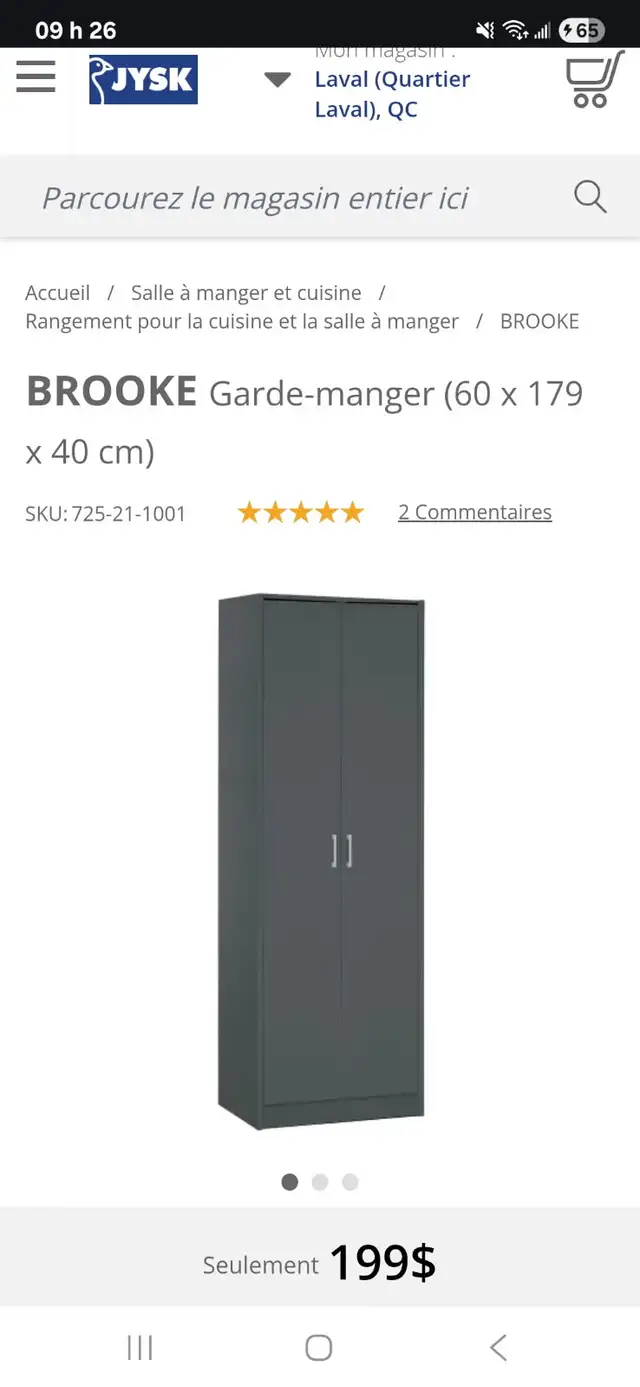Select the second image indicator dot
The image size is (640, 1387).
tap(320, 1182)
